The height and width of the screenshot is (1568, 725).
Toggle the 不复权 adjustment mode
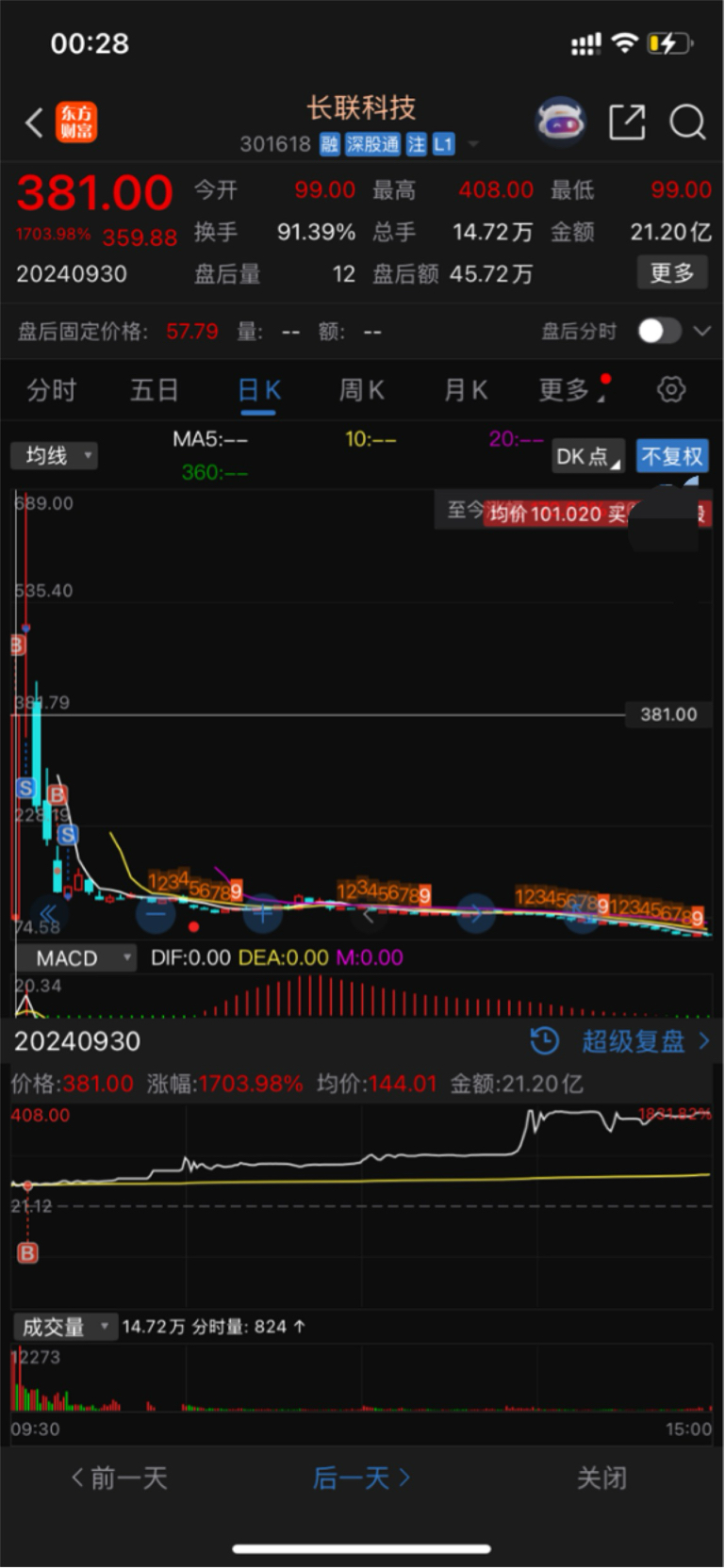coord(672,455)
